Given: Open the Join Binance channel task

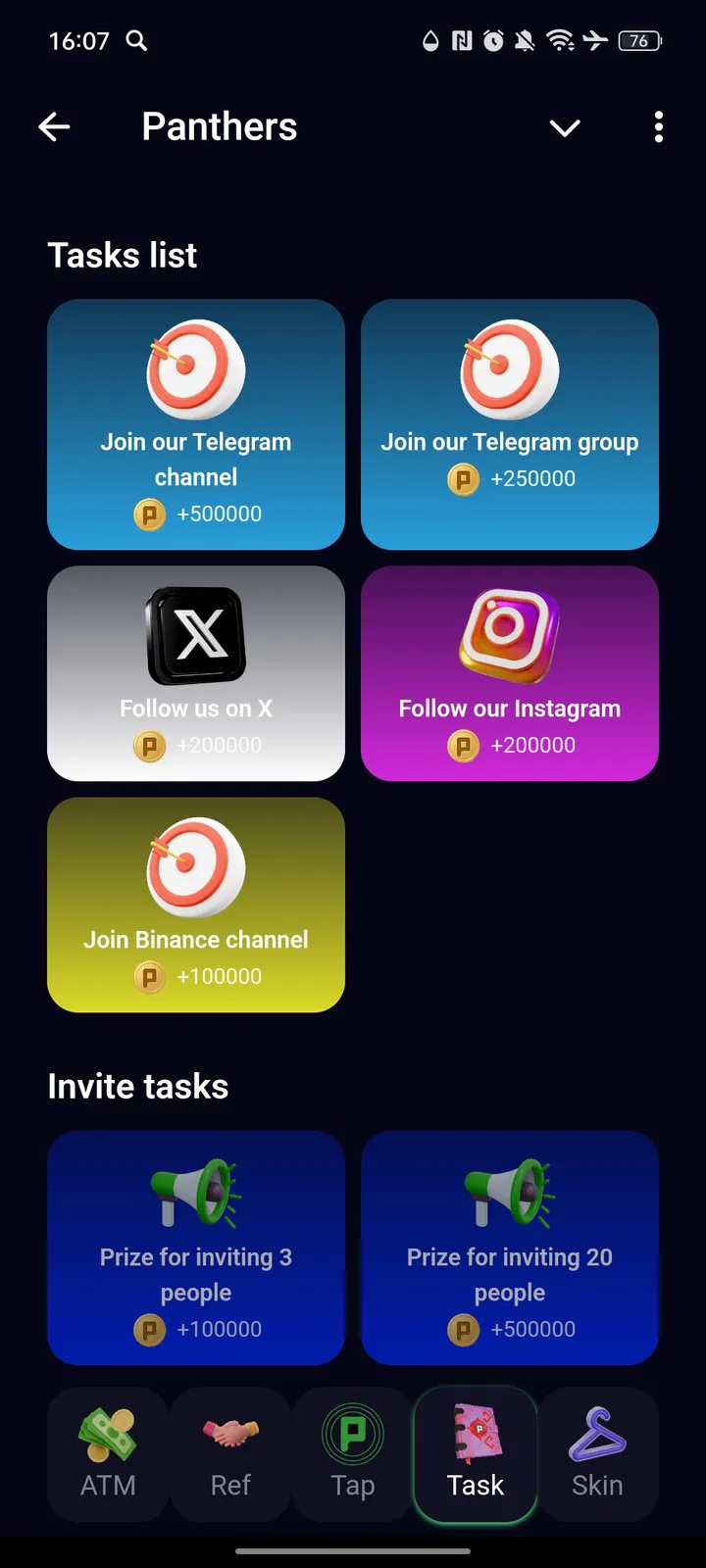Looking at the screenshot, I should pos(196,905).
